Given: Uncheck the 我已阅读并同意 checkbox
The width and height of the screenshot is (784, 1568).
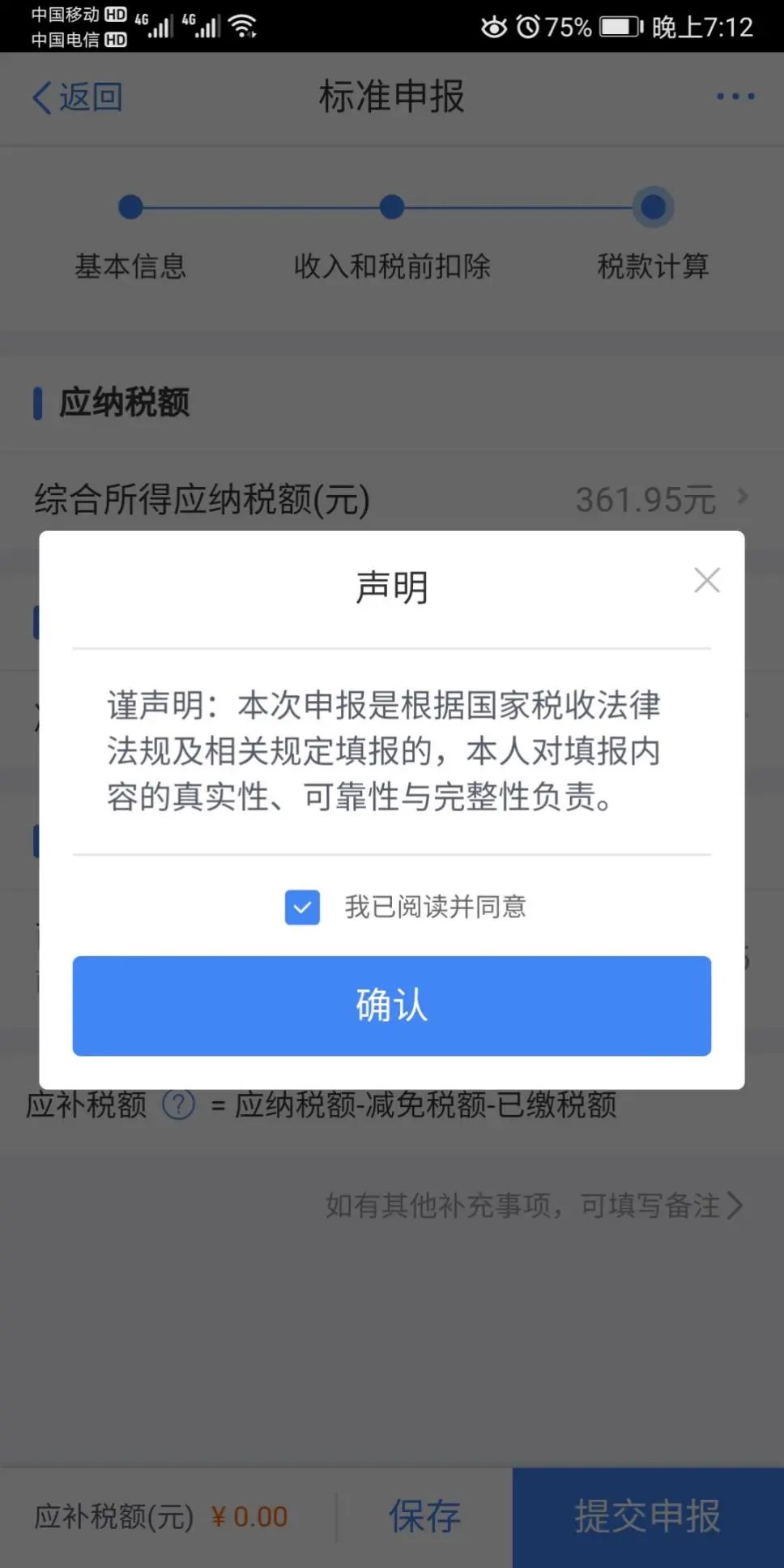Looking at the screenshot, I should [302, 907].
